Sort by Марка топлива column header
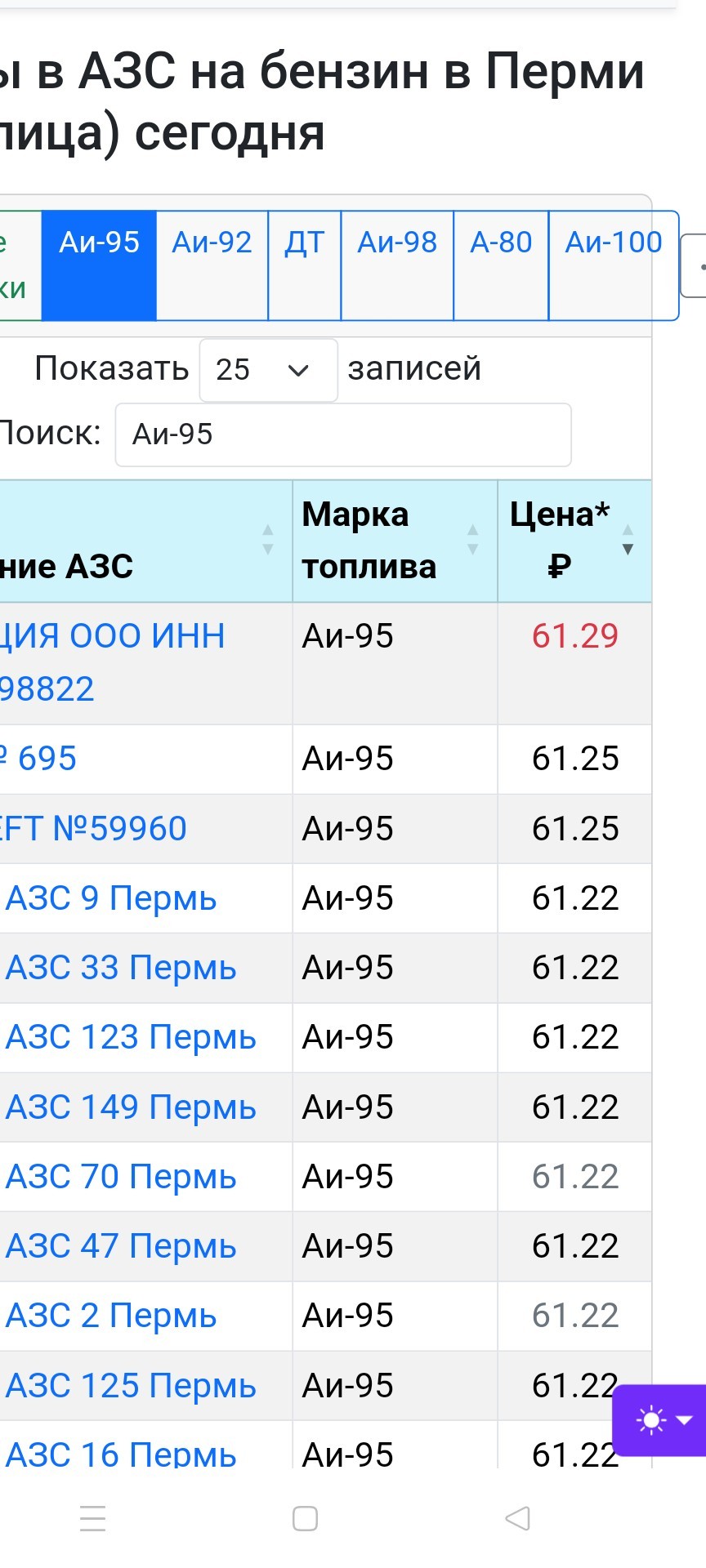 [x=395, y=541]
